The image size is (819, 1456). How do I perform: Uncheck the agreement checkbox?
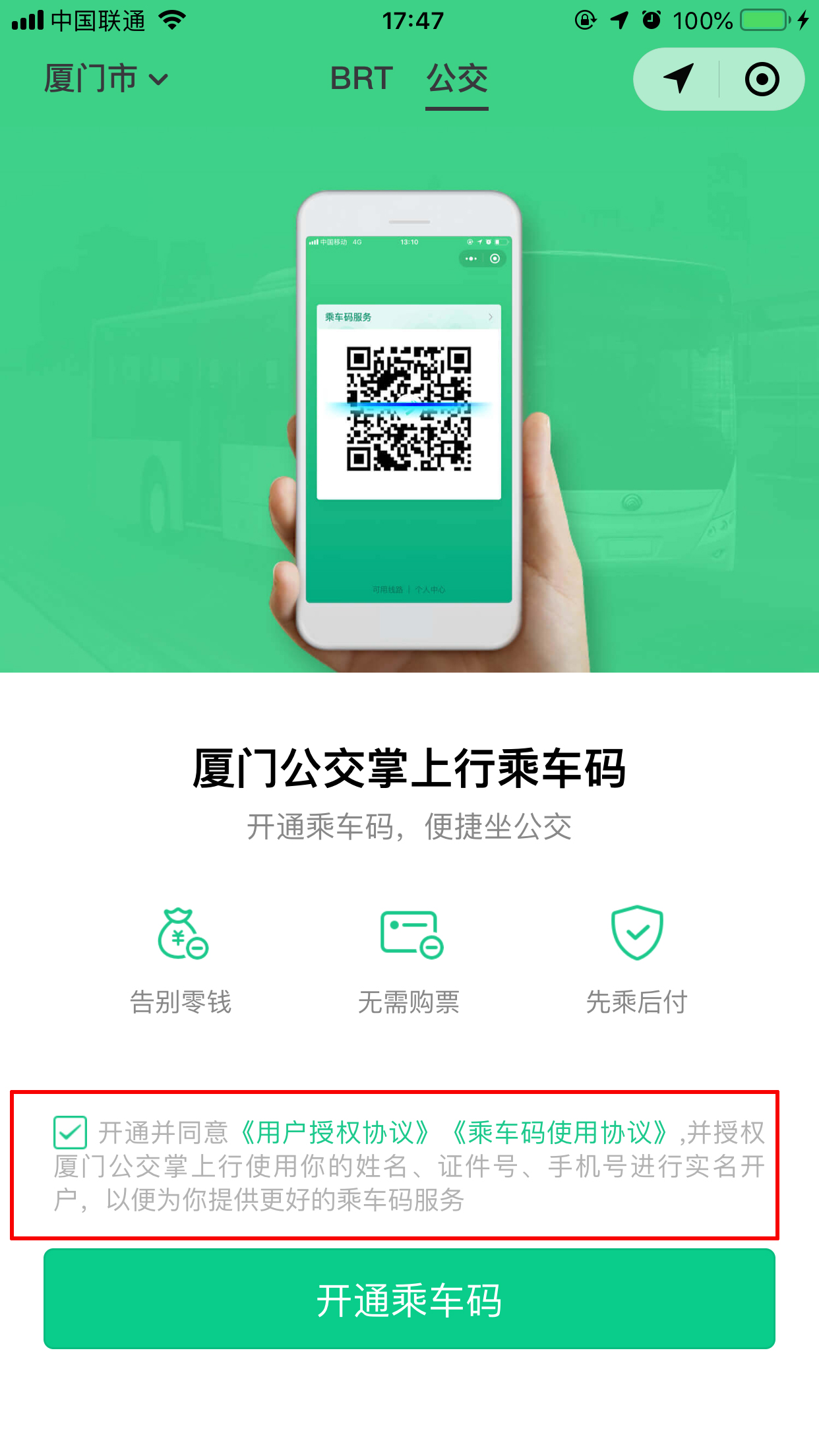(70, 1133)
